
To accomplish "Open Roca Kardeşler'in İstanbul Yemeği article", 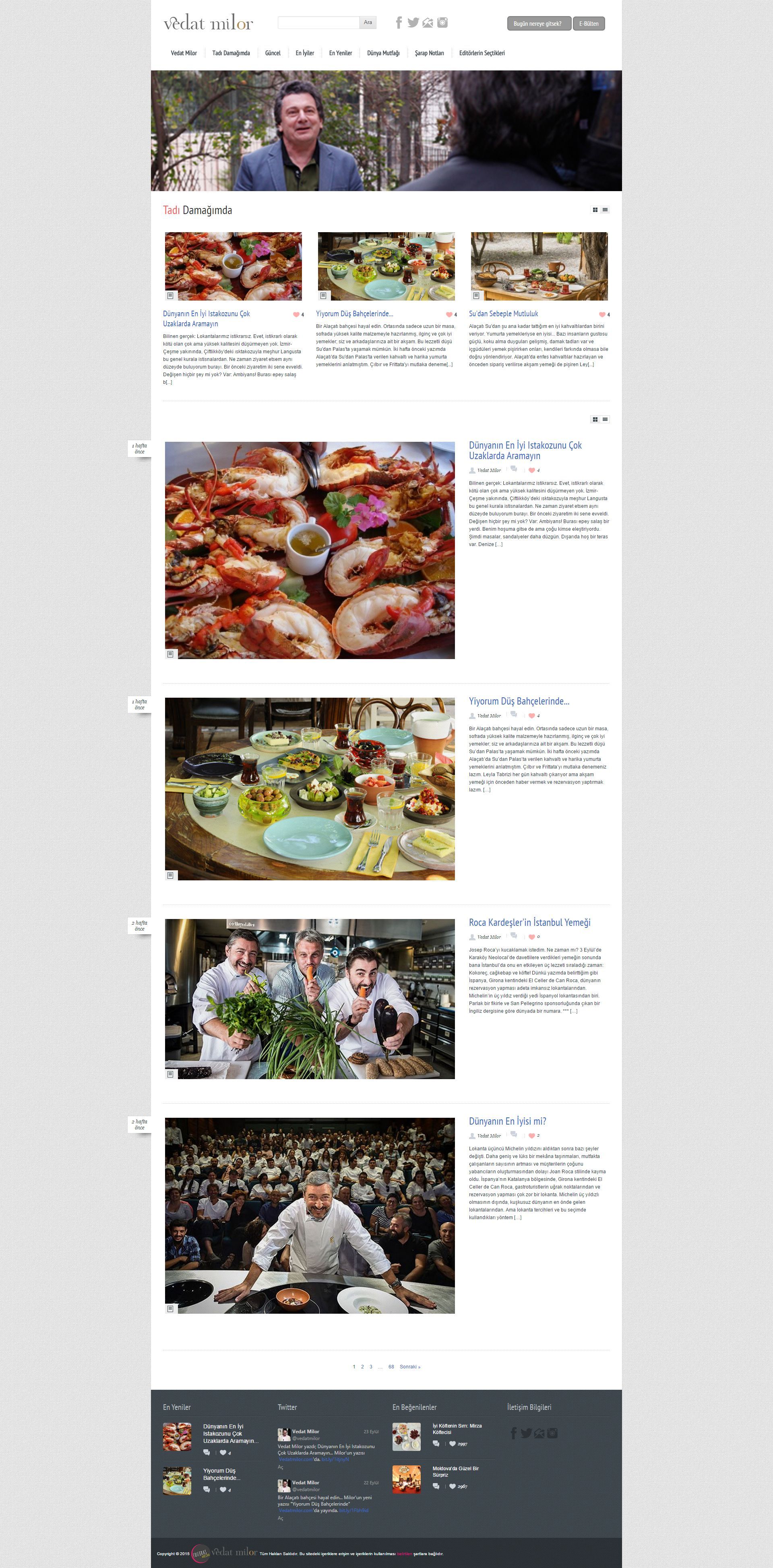I will click(529, 922).
